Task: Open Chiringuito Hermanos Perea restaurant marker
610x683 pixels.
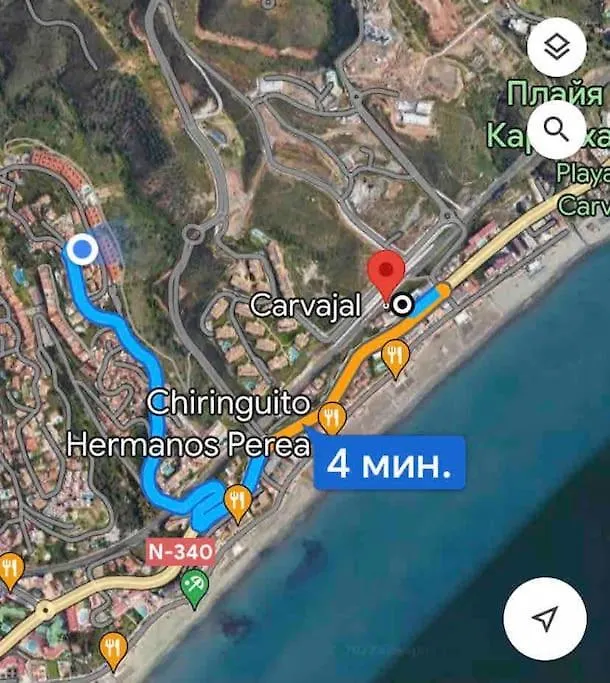Action: (x=331, y=416)
